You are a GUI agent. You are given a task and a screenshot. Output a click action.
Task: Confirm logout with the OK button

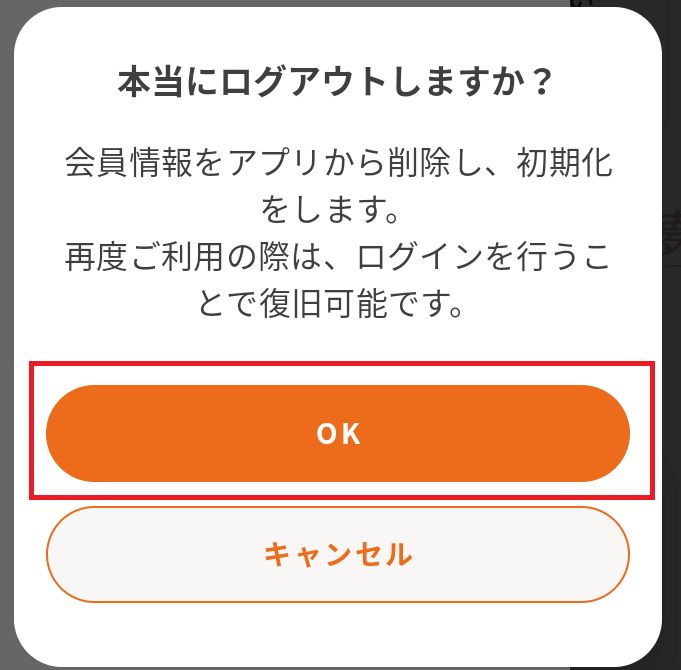click(338, 433)
